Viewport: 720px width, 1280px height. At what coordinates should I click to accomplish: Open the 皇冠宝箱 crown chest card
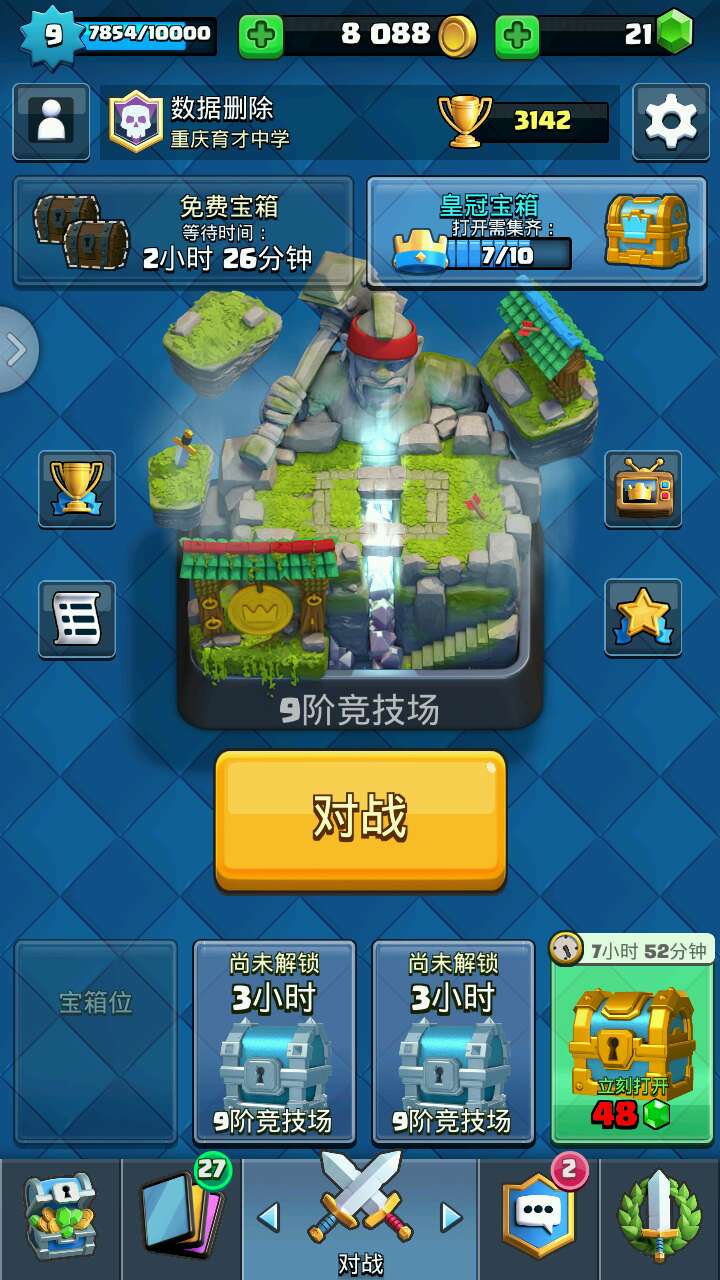[537, 232]
